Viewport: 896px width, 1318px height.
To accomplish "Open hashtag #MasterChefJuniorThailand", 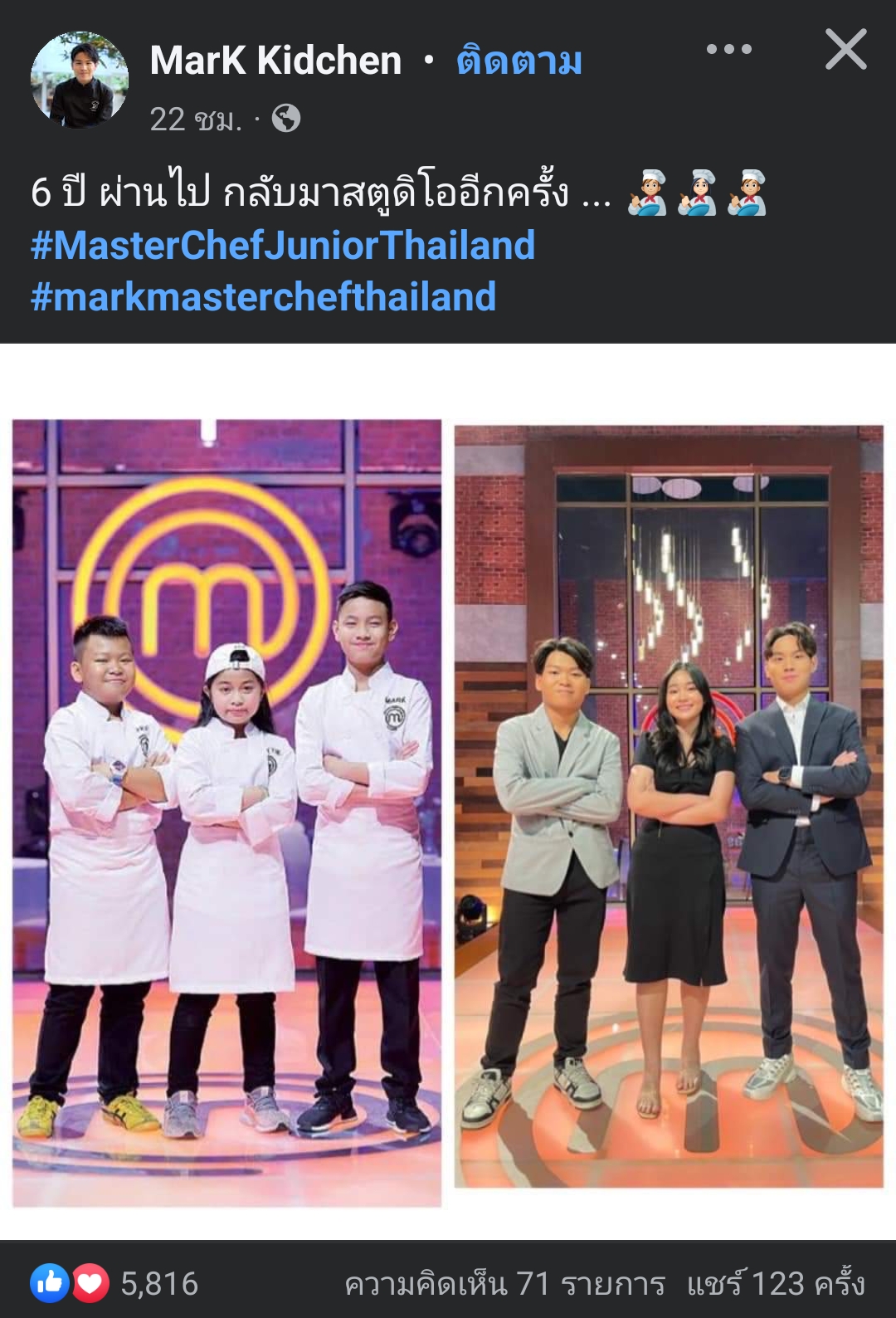I will [x=283, y=246].
